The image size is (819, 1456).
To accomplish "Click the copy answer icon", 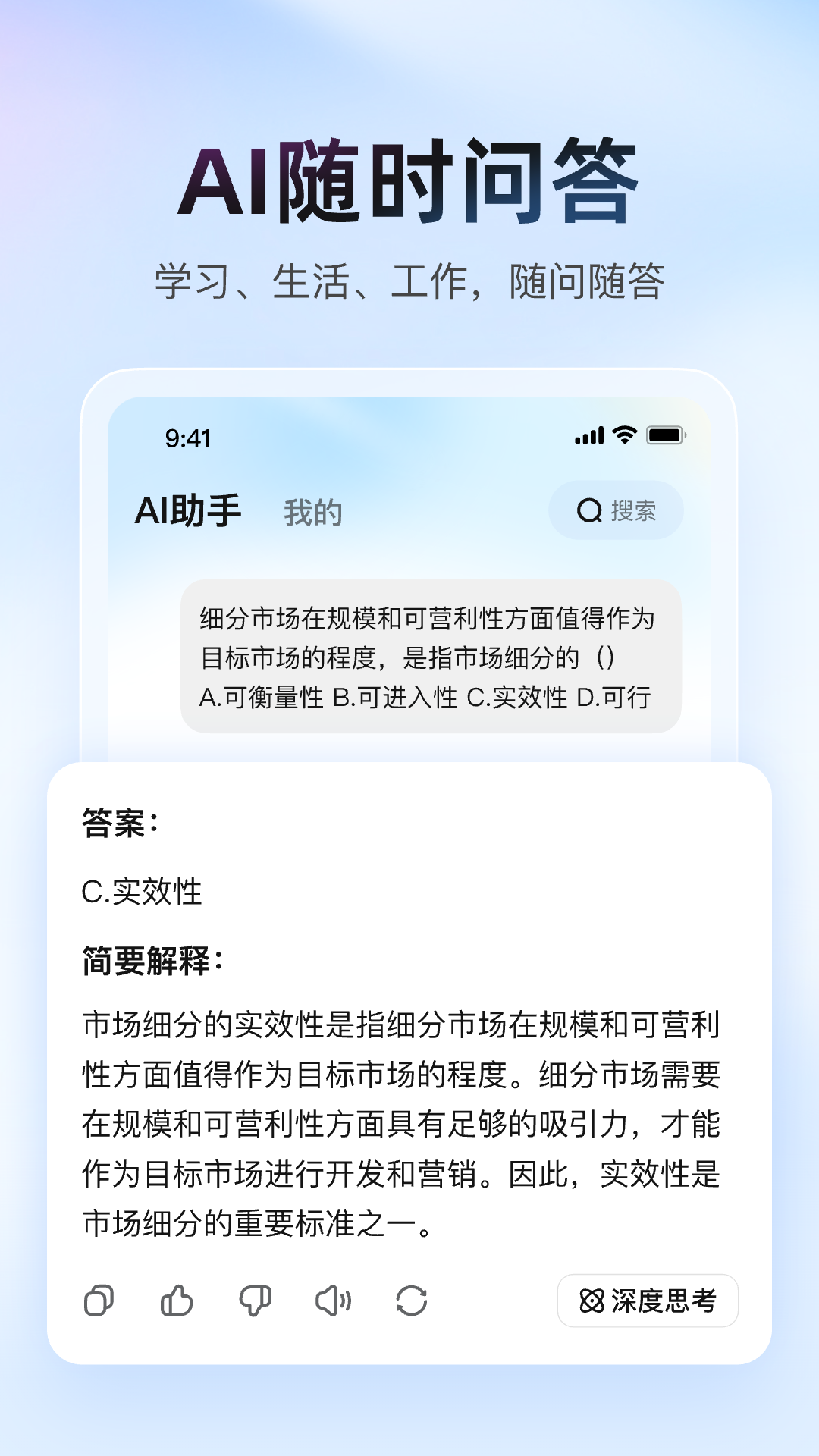I will tap(99, 1300).
